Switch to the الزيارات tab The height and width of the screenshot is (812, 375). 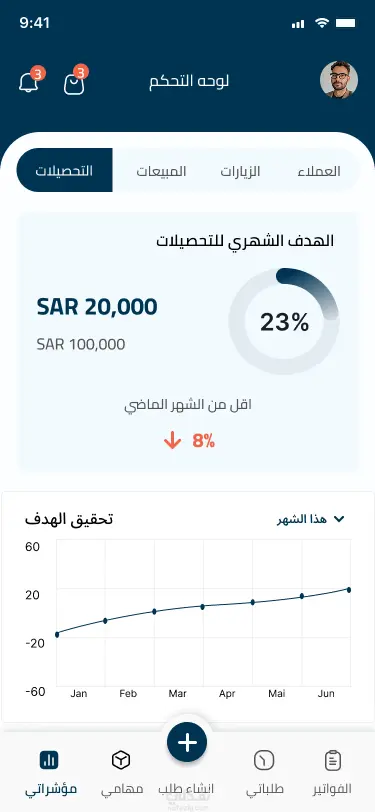point(240,171)
